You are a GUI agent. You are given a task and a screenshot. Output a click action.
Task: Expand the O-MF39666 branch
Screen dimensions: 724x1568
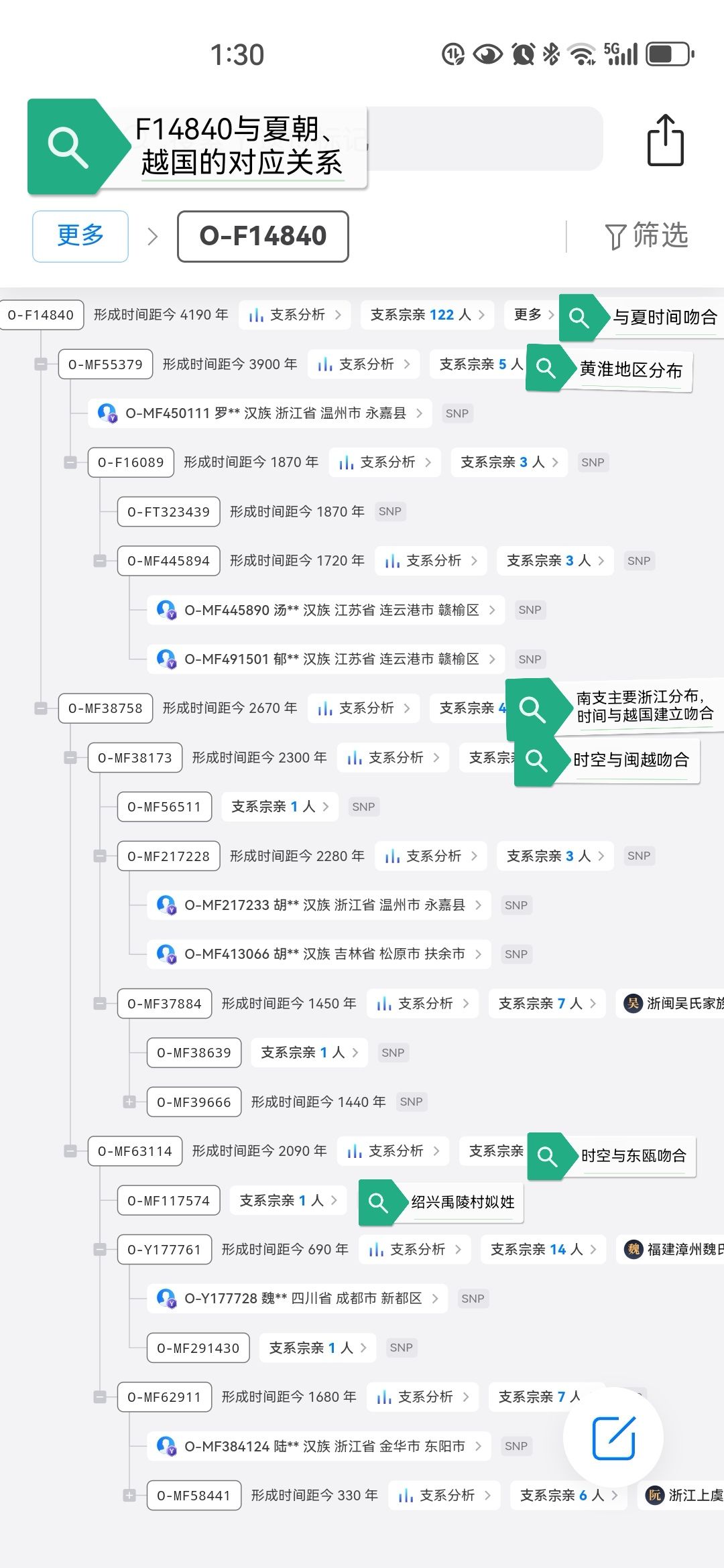pyautogui.click(x=129, y=1102)
